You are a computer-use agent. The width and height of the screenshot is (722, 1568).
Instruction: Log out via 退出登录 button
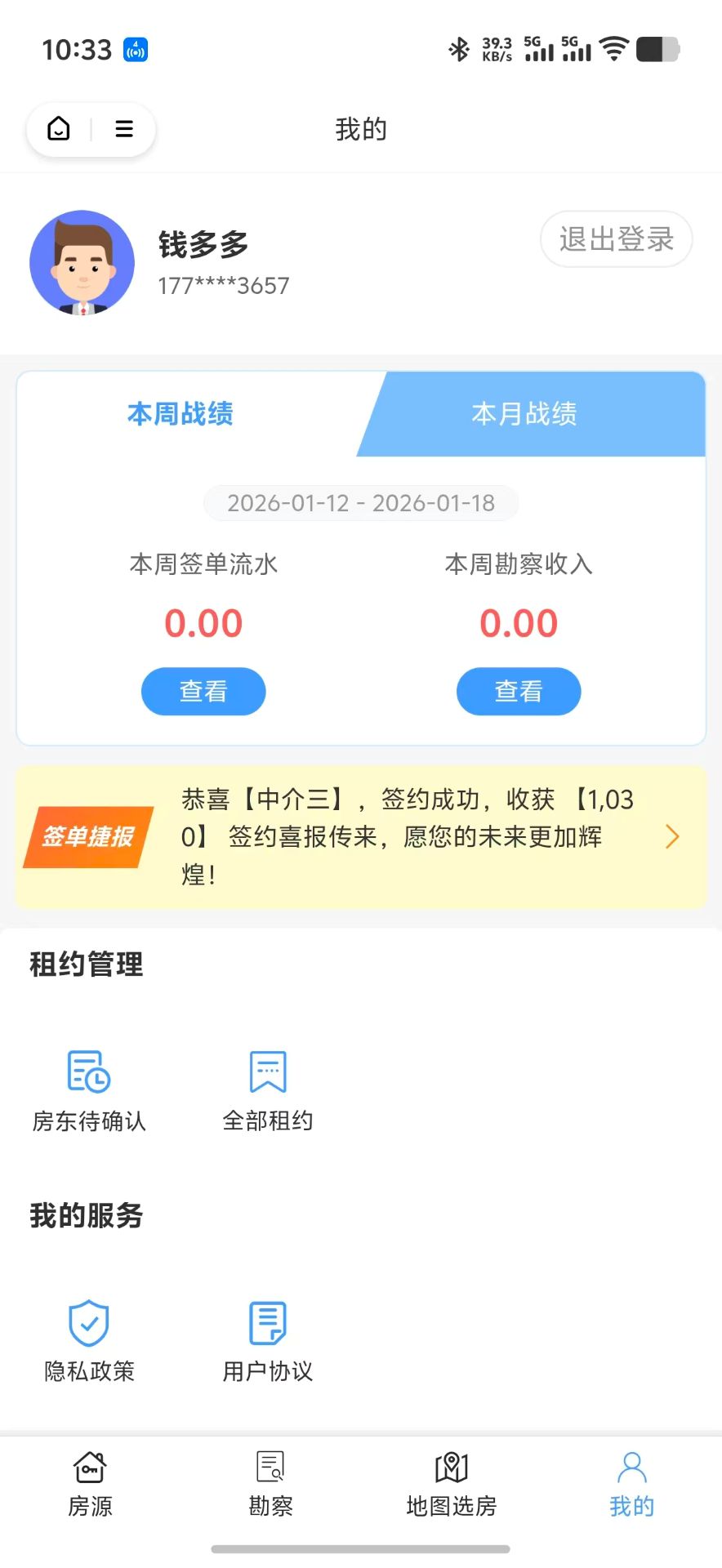(x=616, y=239)
